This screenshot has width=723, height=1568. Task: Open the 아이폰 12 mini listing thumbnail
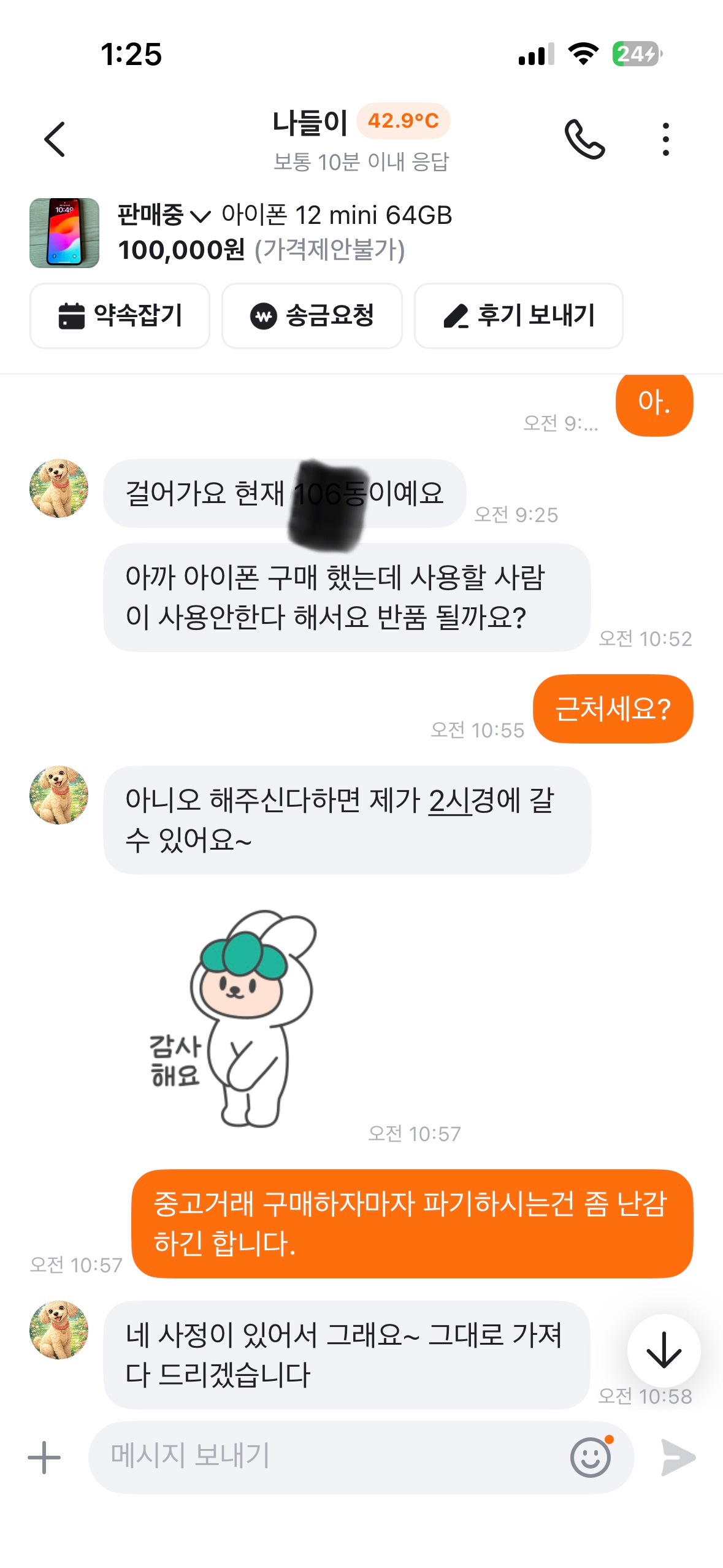tap(64, 233)
